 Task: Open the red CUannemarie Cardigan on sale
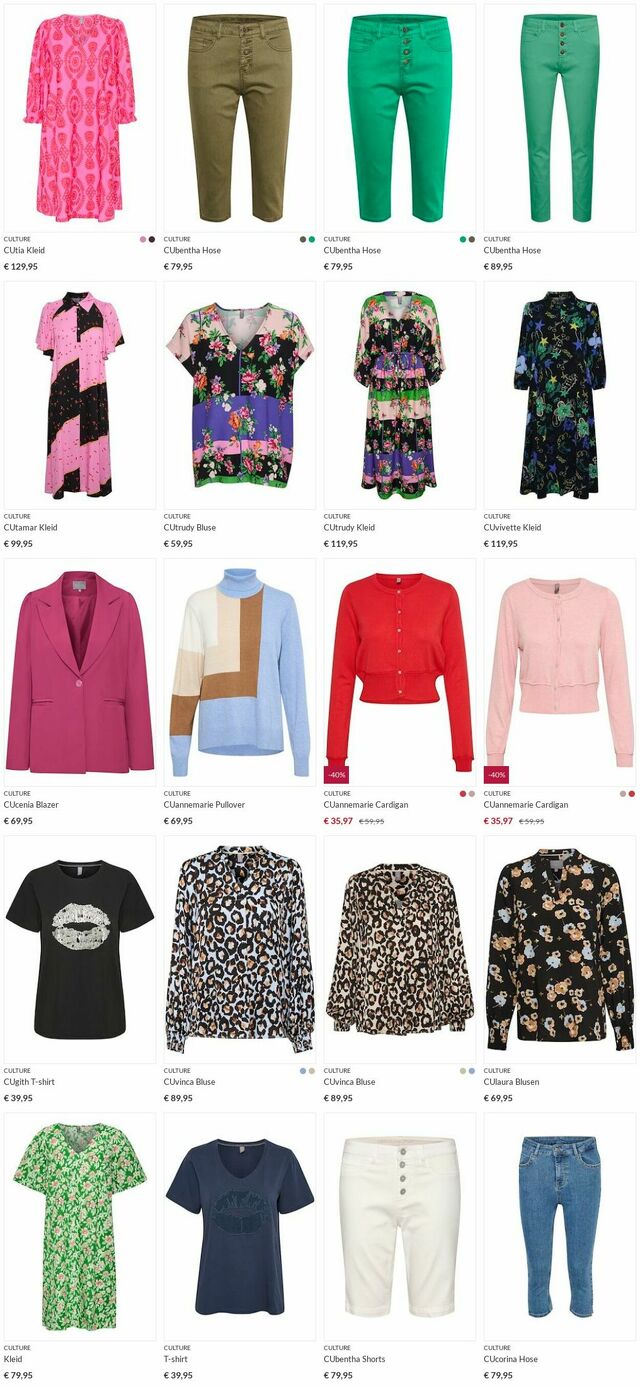[399, 672]
